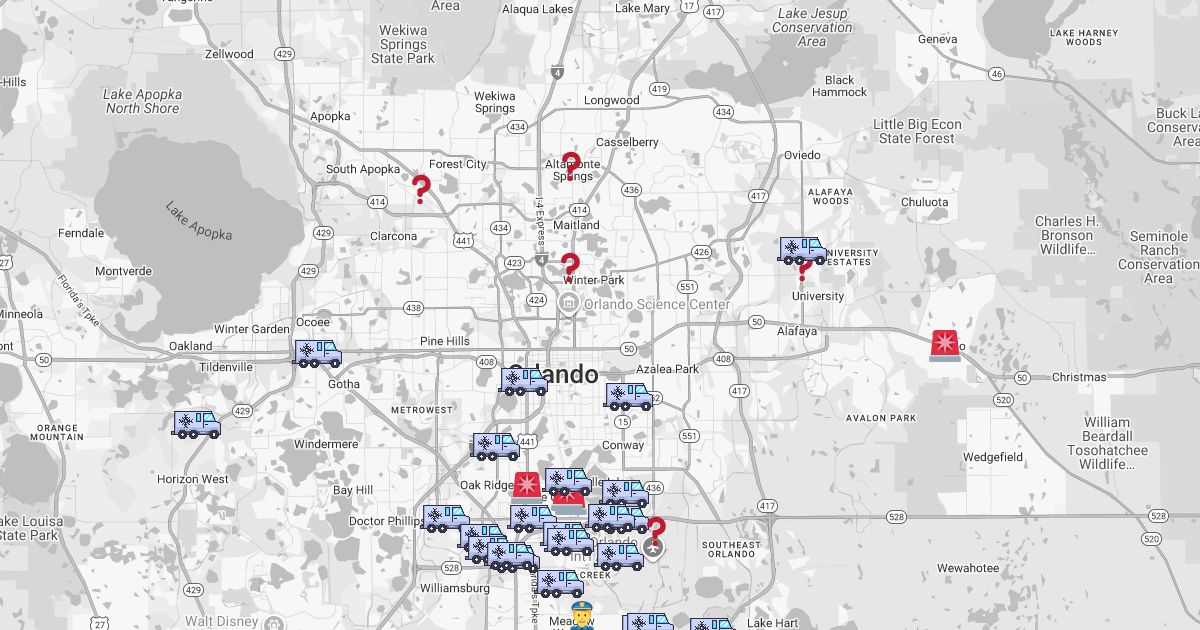This screenshot has height=630, width=1200.
Task: Tap the truck marker beside the Orlando label
Action: [525, 381]
